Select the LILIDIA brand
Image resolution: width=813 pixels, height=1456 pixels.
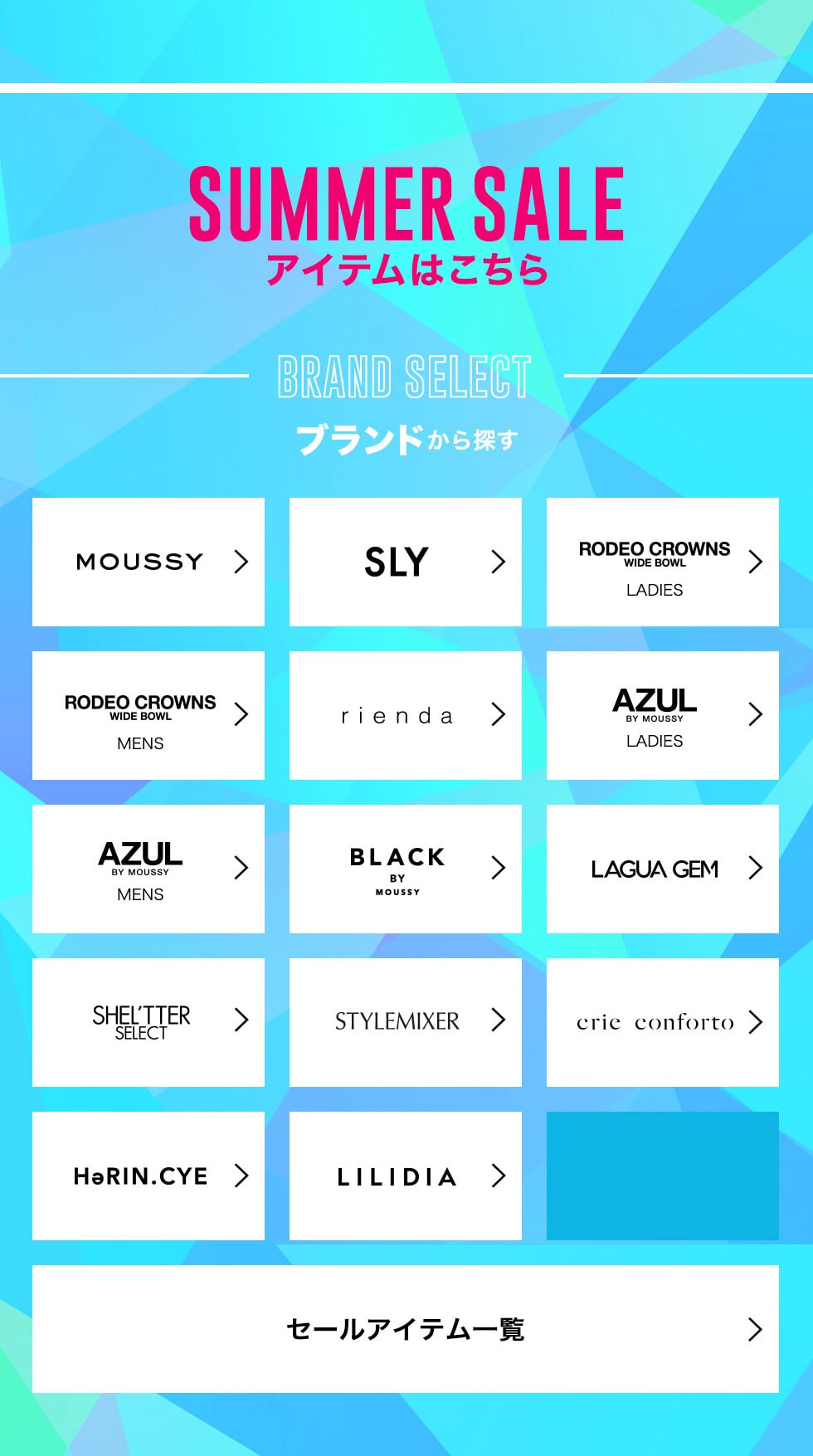[x=406, y=1176]
